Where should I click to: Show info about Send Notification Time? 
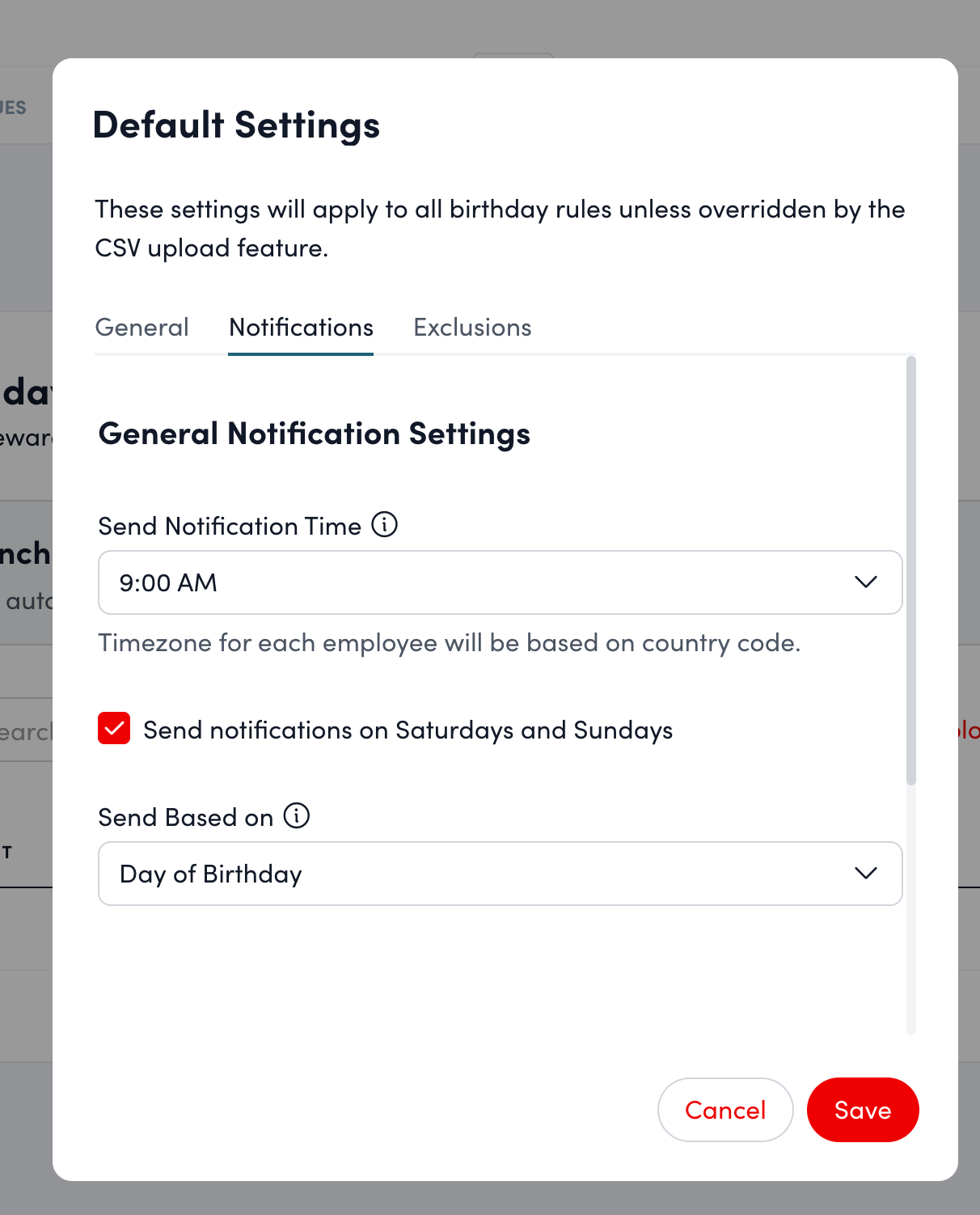point(385,525)
